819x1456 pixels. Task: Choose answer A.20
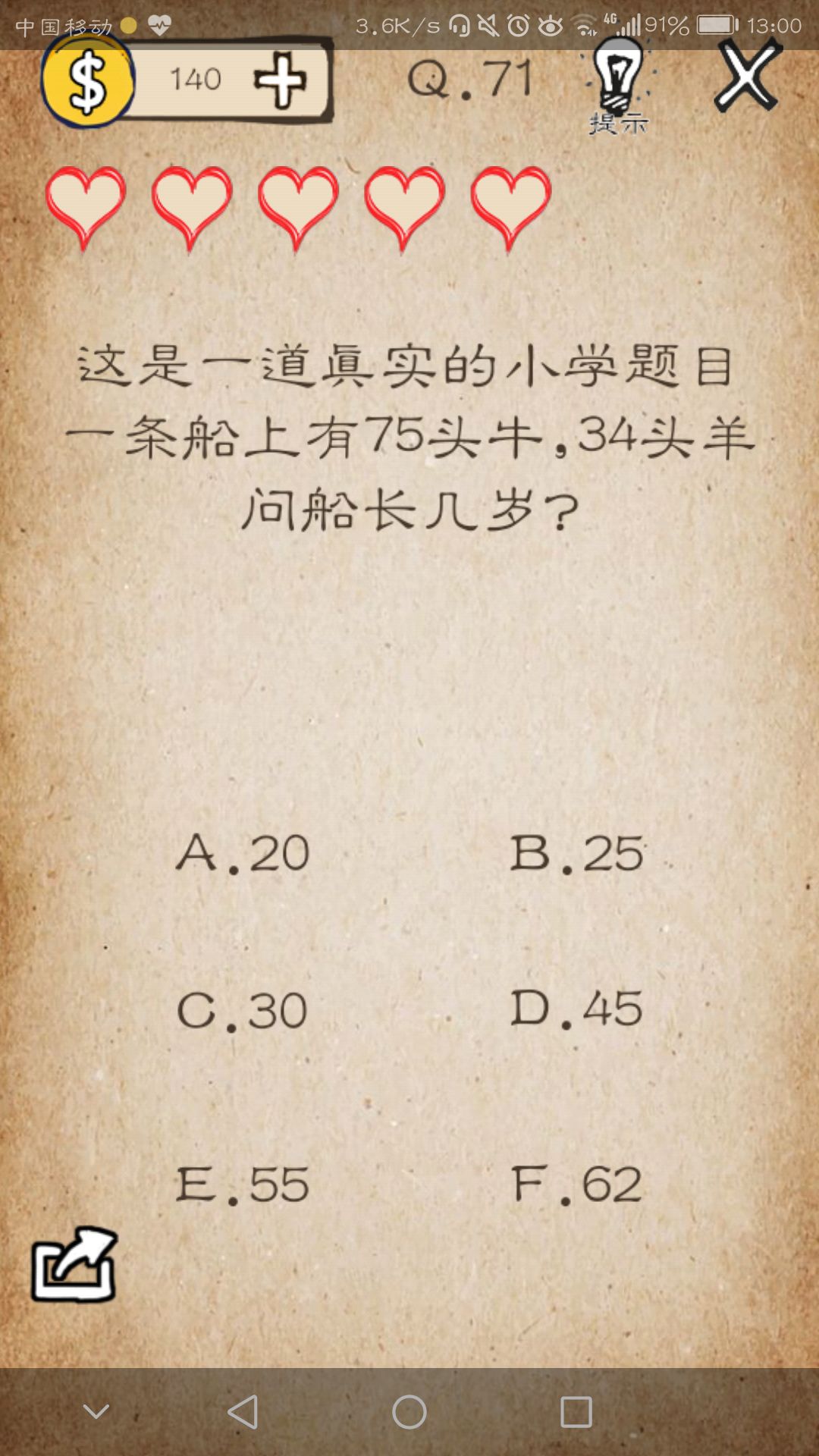(243, 853)
